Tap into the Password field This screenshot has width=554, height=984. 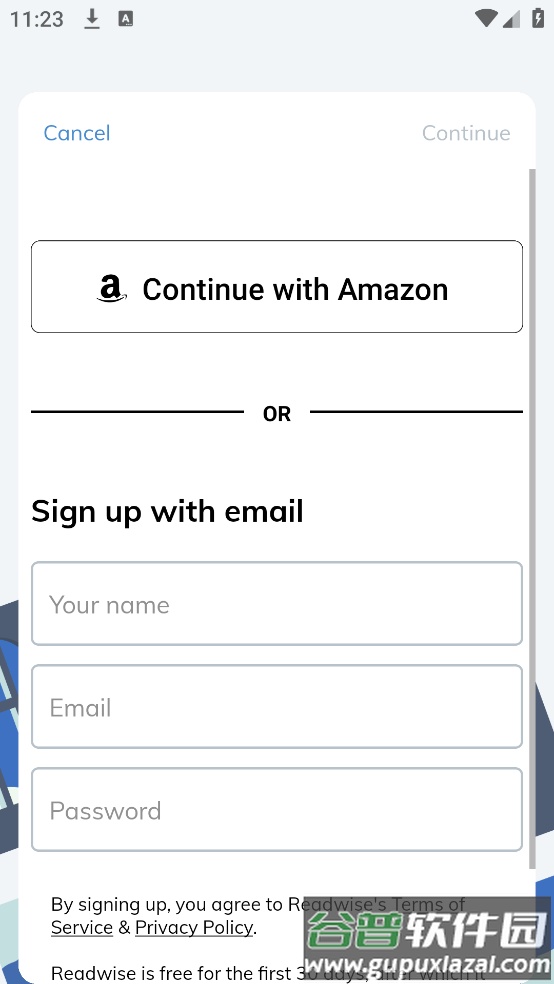click(277, 810)
